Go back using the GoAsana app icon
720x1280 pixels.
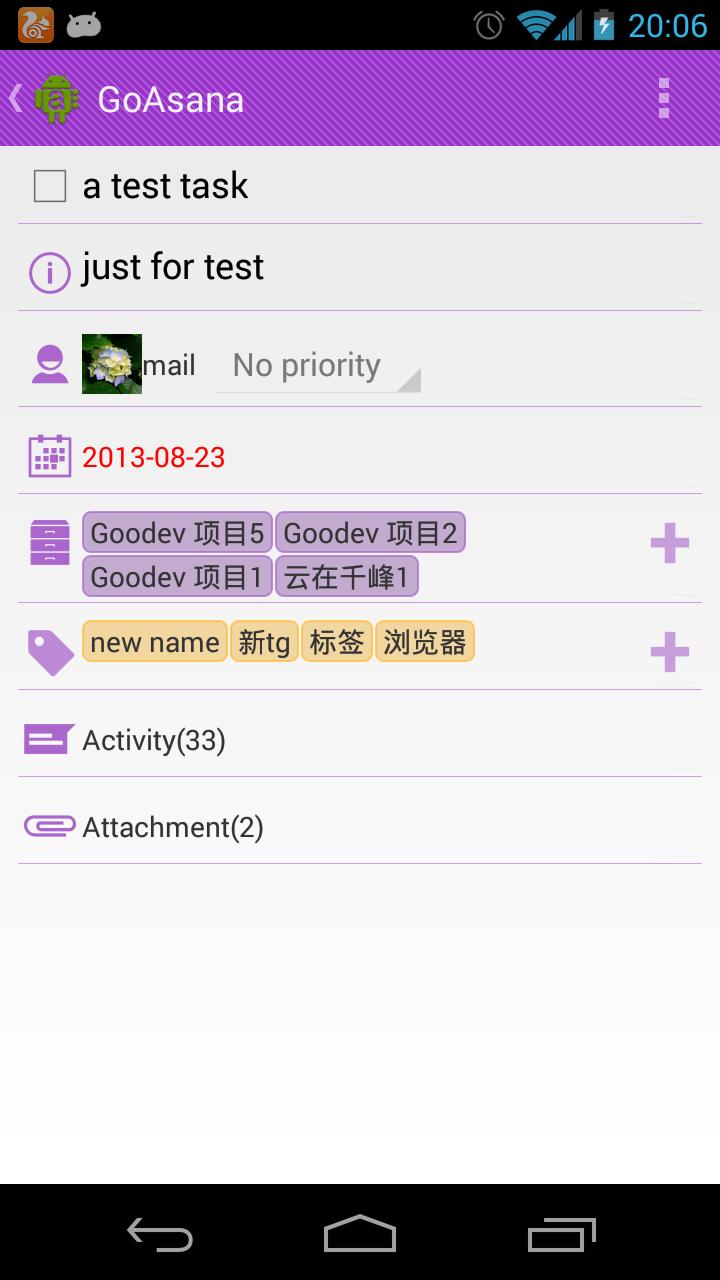coord(54,99)
